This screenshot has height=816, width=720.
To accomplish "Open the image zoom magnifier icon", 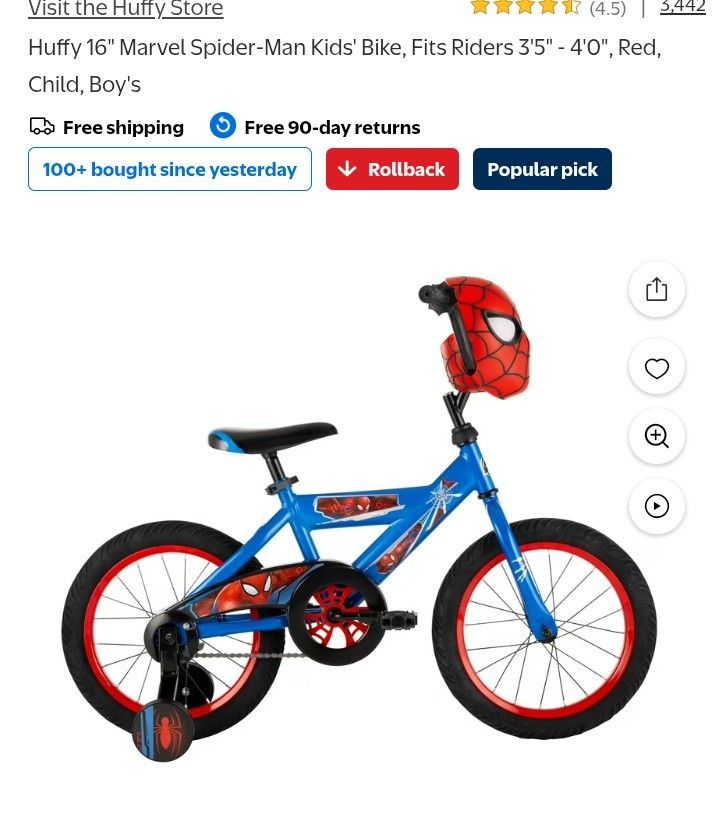I will click(656, 436).
